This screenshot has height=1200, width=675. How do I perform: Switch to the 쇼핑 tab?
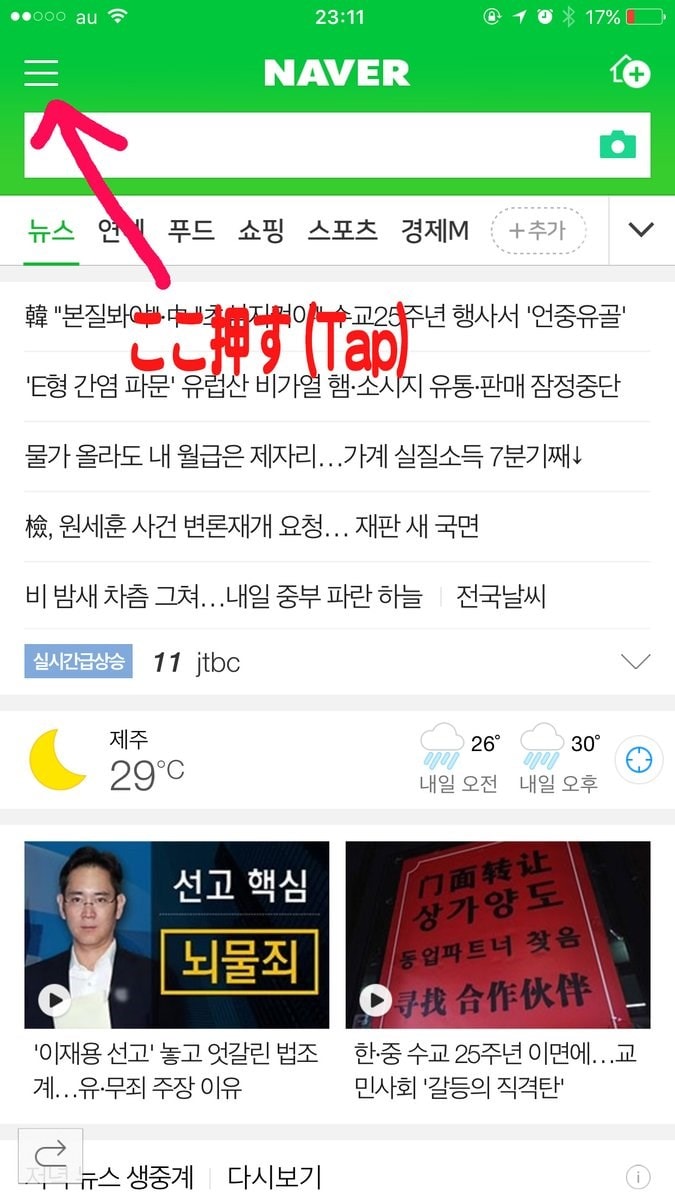click(261, 231)
